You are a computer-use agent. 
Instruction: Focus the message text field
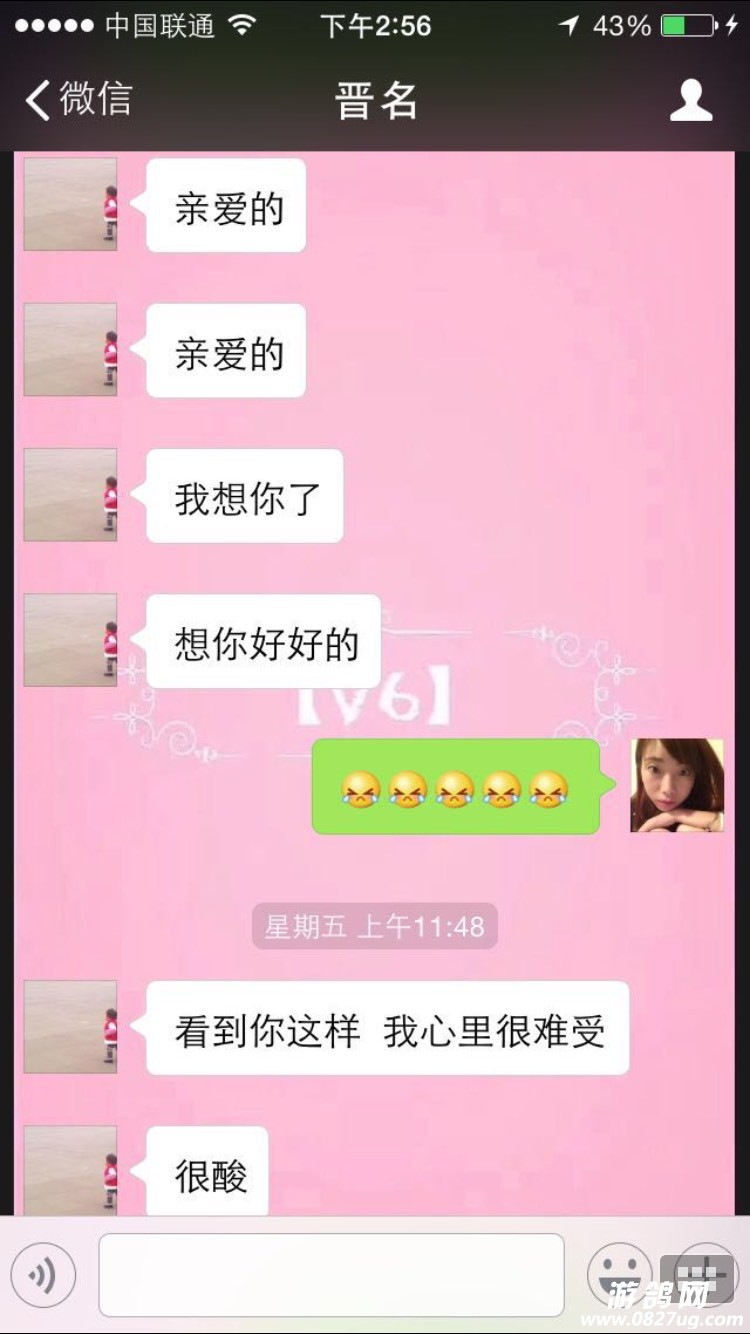tap(331, 1274)
